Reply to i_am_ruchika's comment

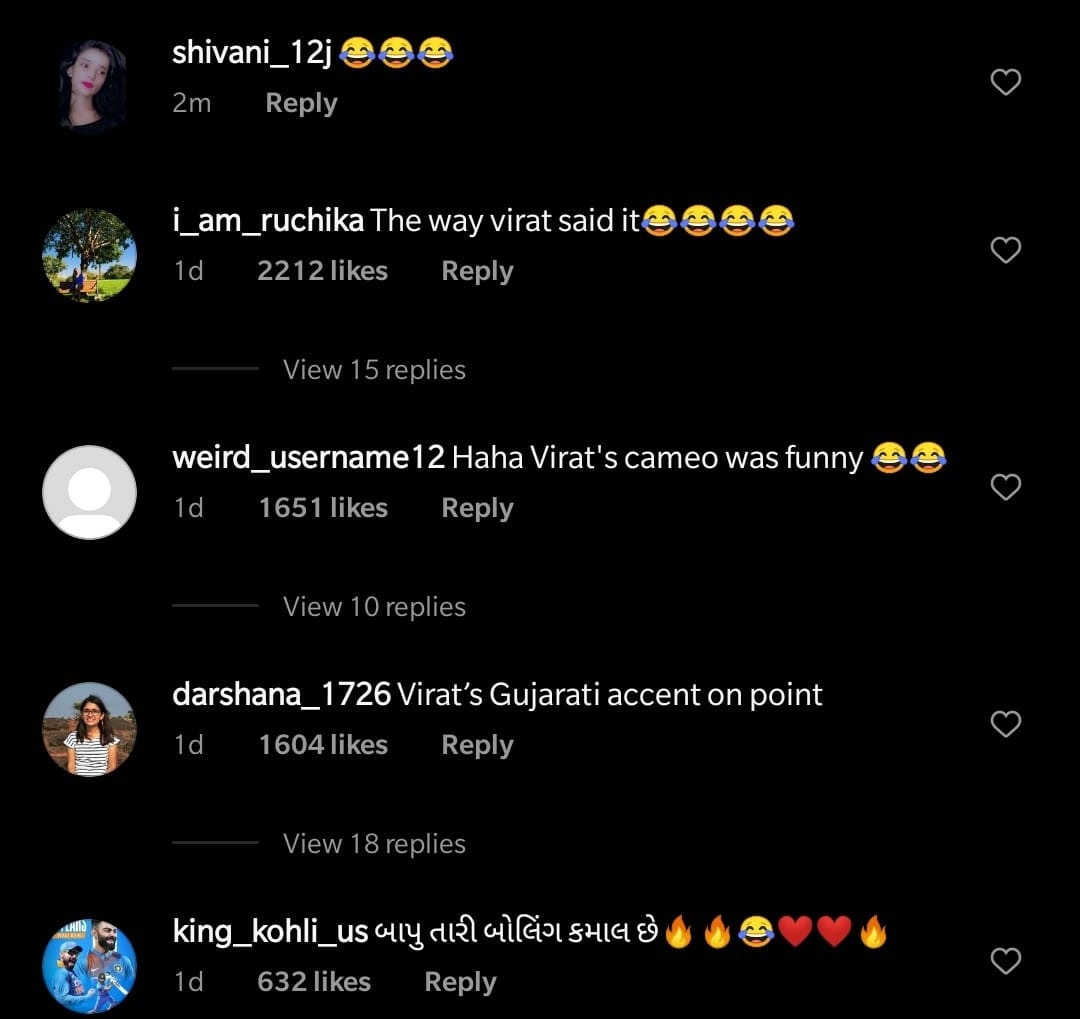[477, 271]
